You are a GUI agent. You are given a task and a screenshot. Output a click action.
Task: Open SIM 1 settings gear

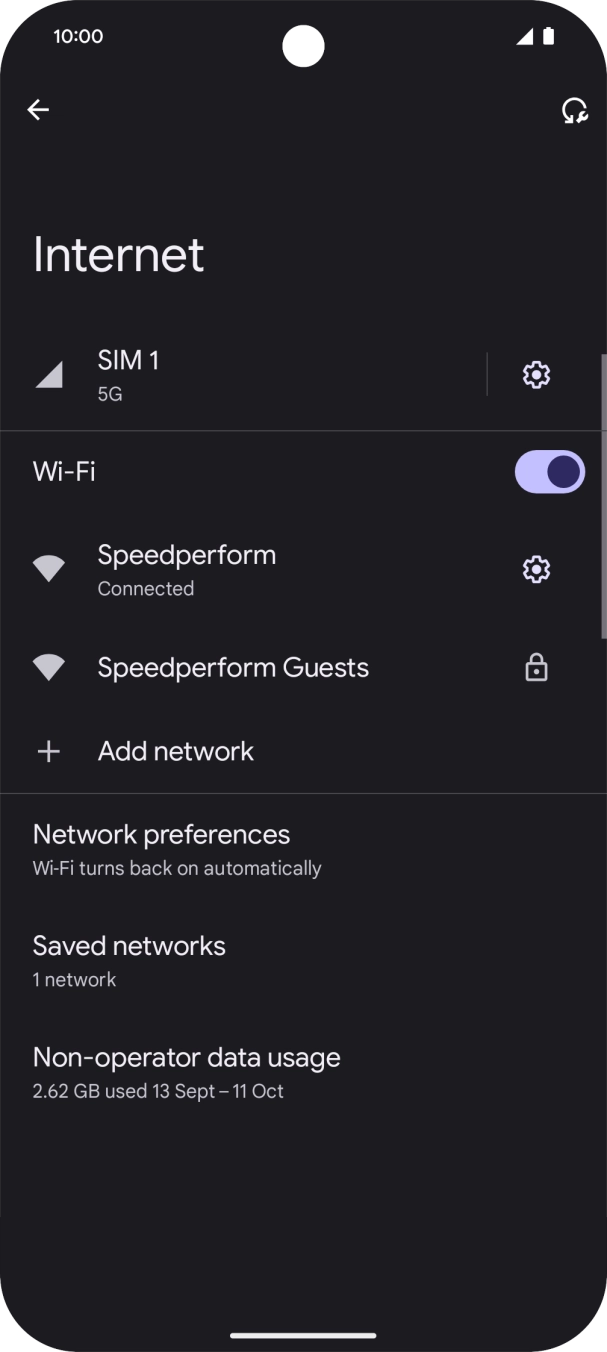(x=536, y=375)
